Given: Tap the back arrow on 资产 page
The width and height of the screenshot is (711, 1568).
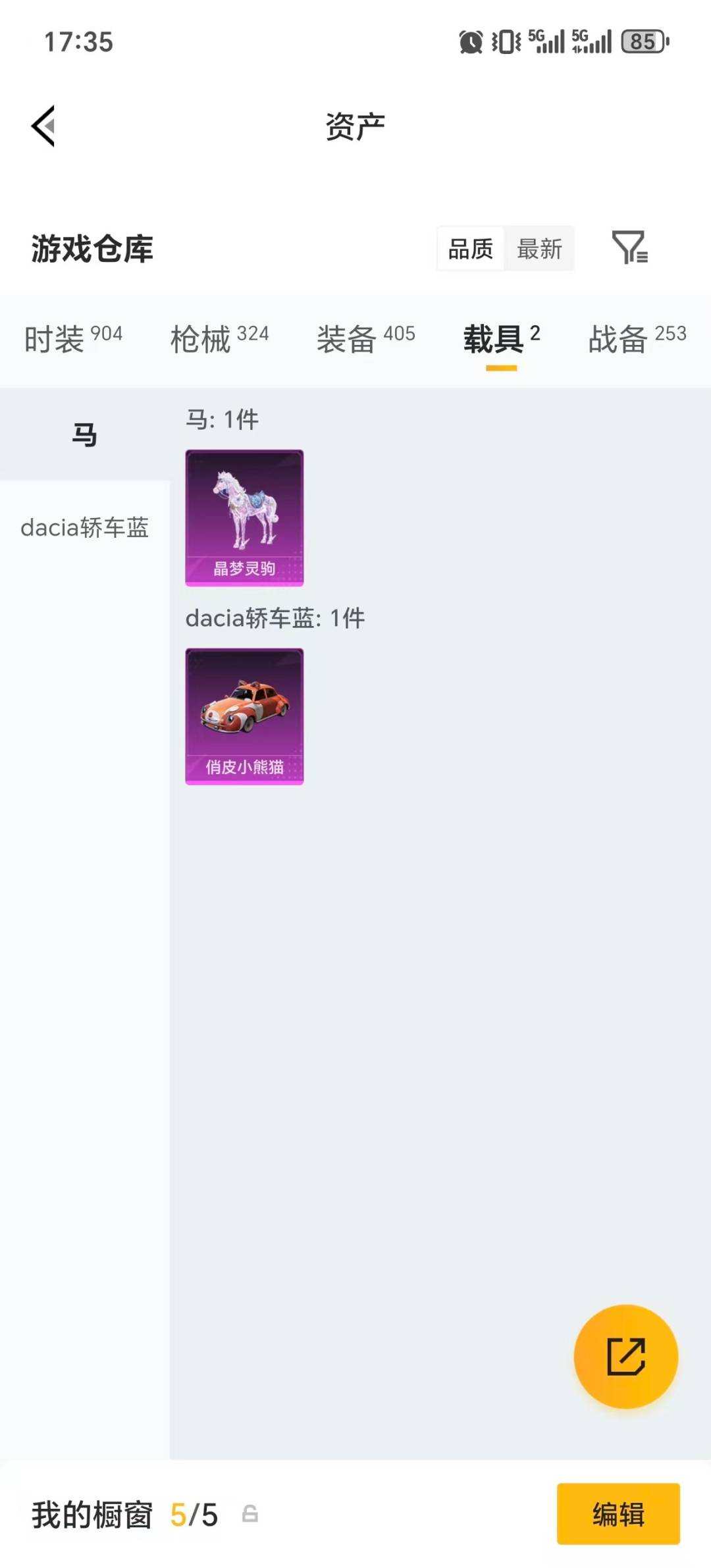Looking at the screenshot, I should (41, 125).
